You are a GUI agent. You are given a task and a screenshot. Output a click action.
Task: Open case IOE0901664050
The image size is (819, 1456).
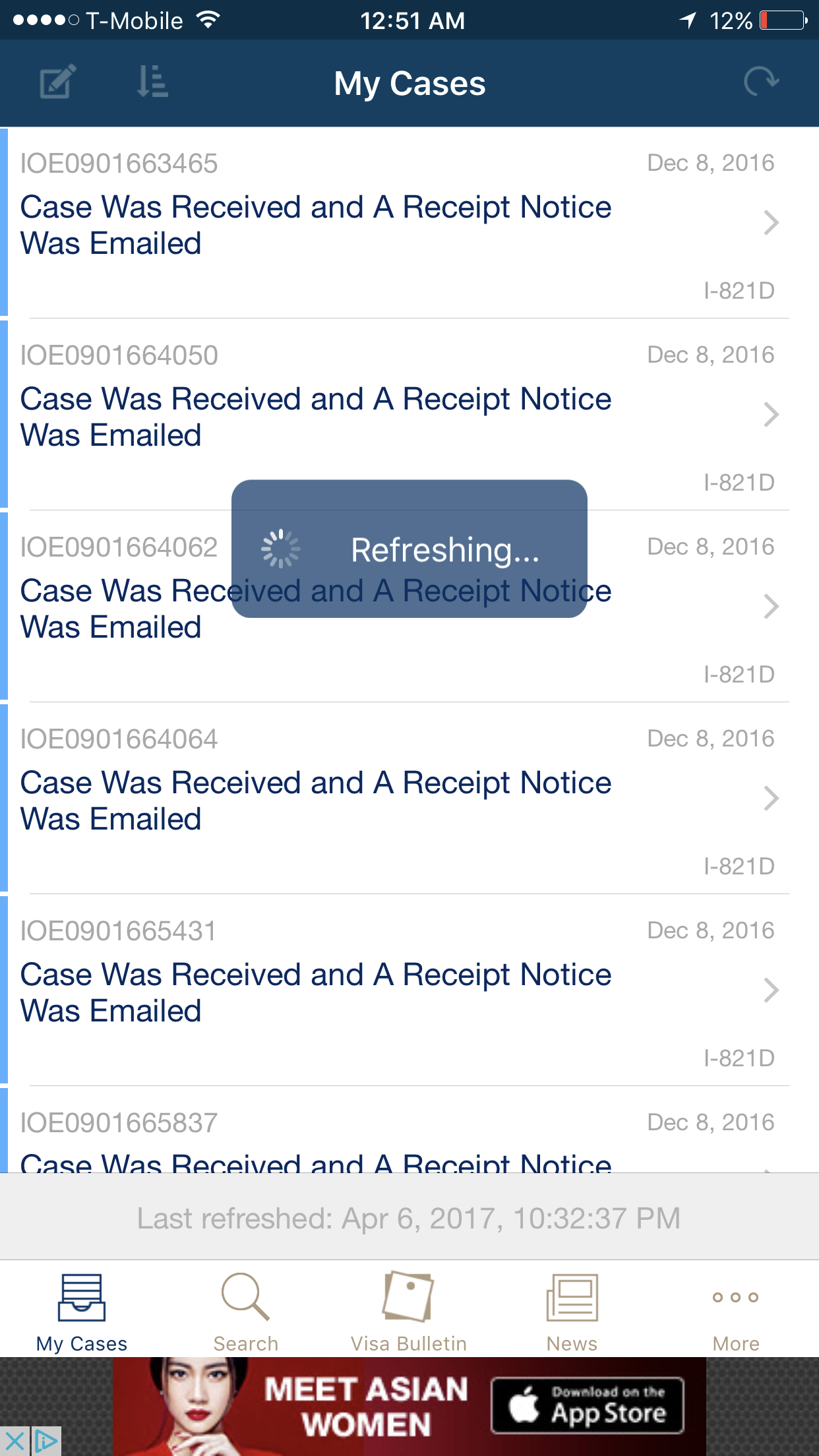pos(409,415)
